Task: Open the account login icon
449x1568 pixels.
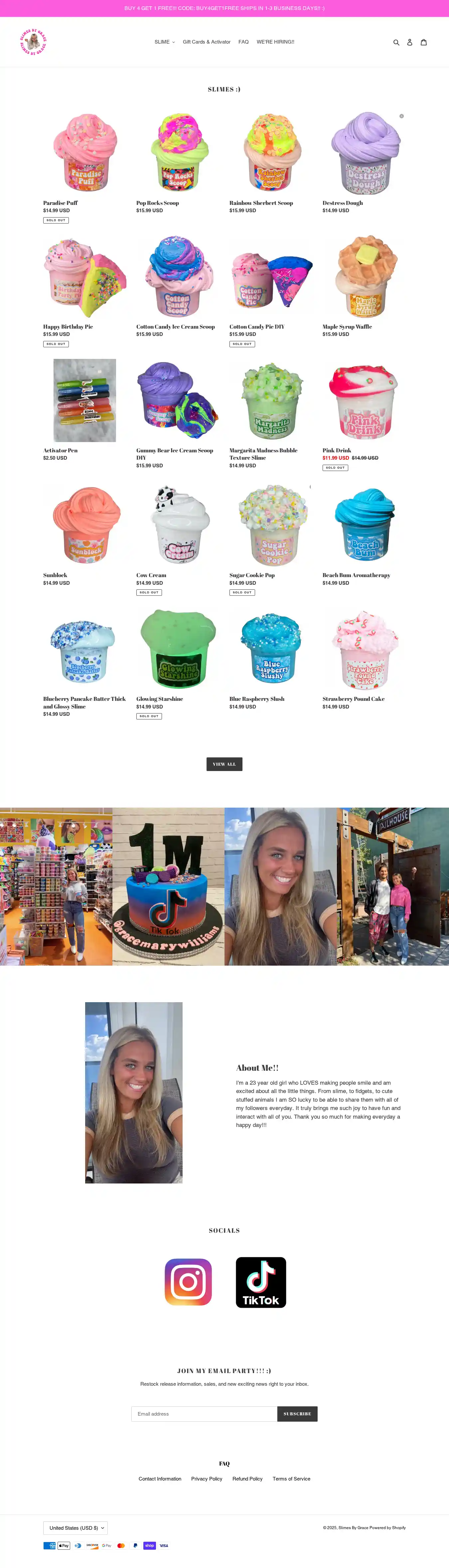Action: [x=409, y=43]
